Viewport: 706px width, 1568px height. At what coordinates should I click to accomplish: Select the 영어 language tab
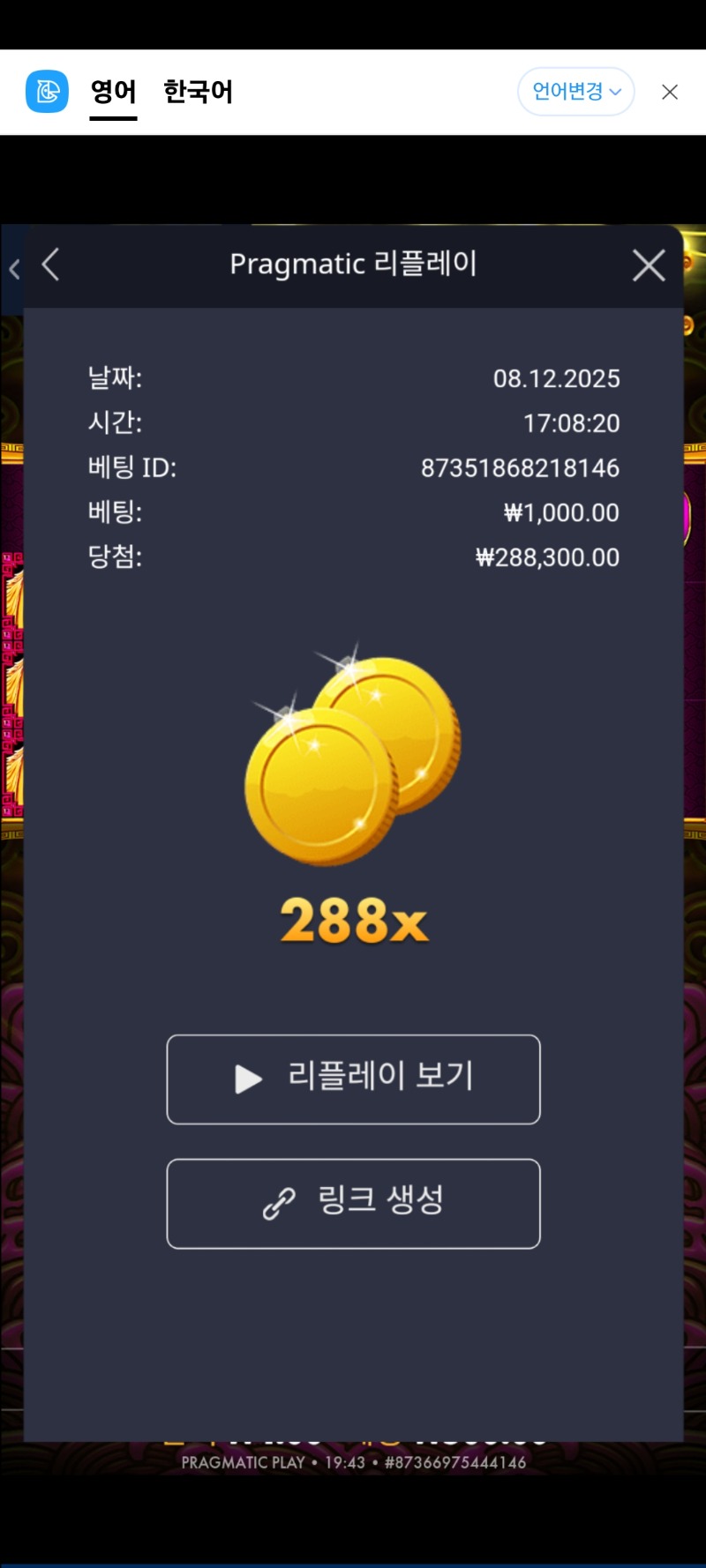(x=113, y=91)
